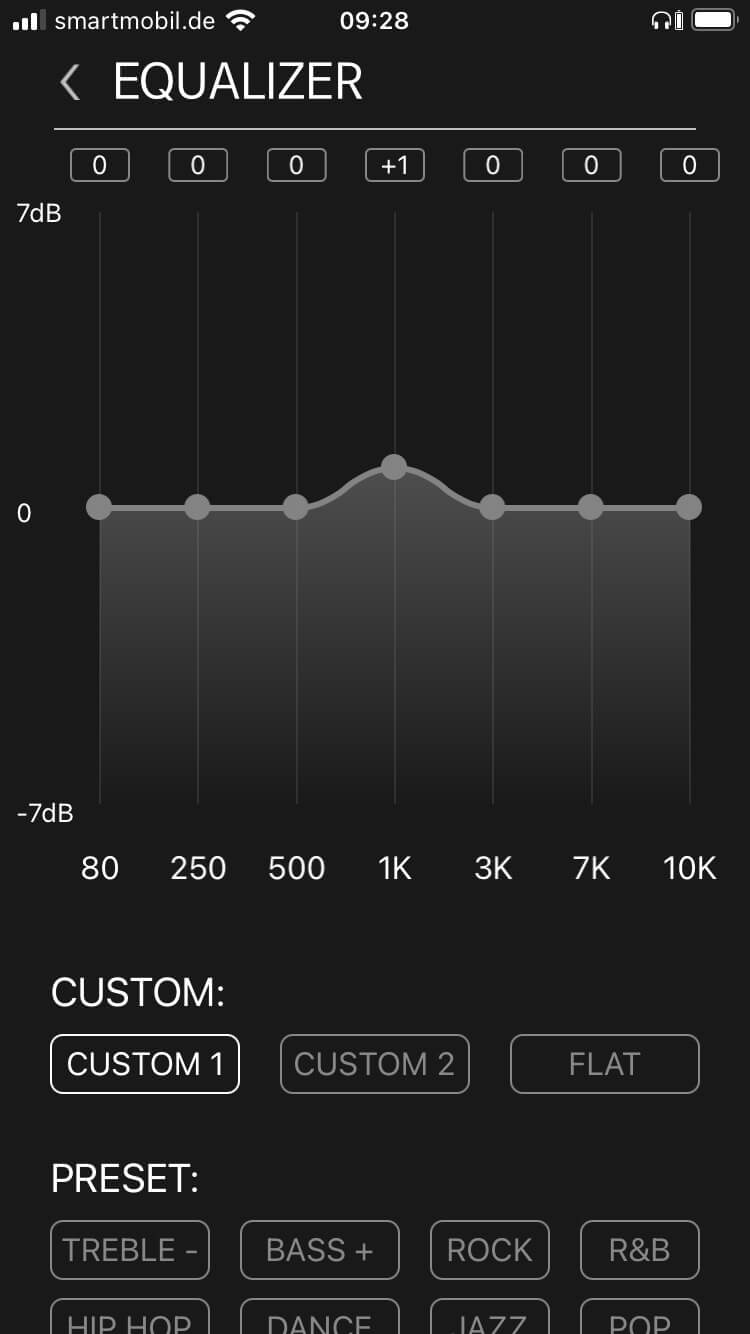Tap the raised 1K band handle
Screen dimensions: 750x1334
click(394, 466)
